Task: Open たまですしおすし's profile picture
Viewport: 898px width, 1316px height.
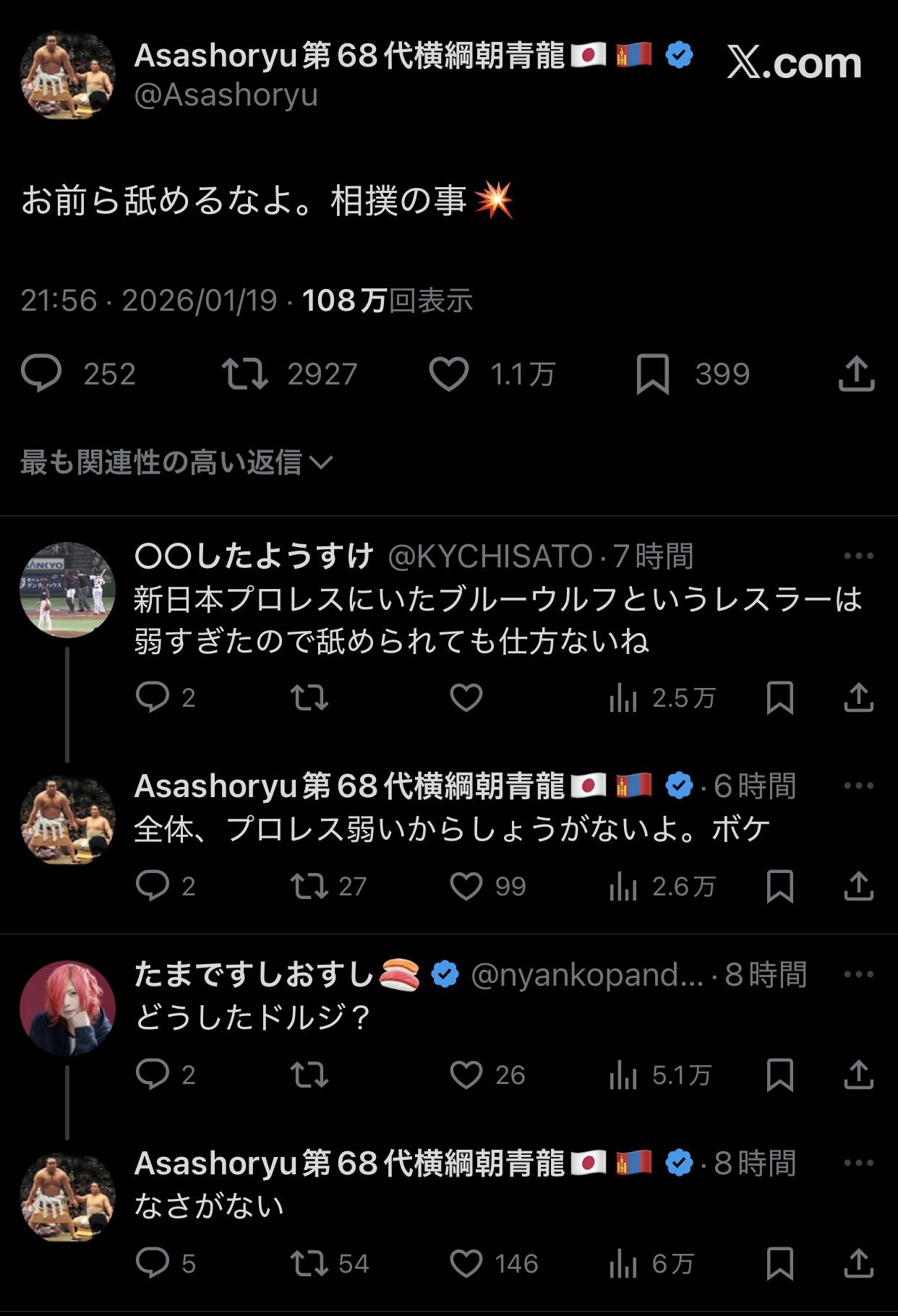Action: [67, 1008]
